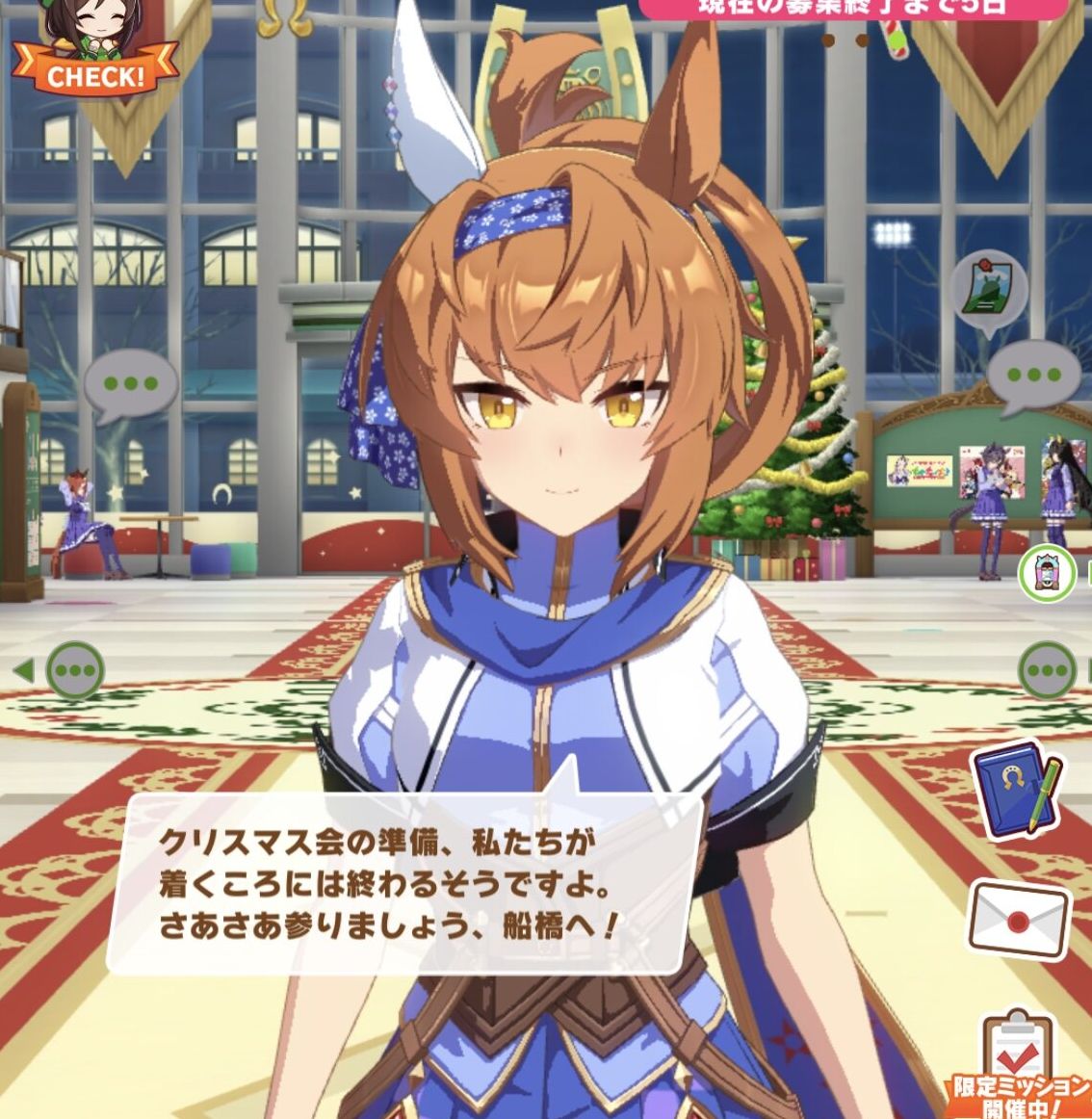Tap the green speech bubble with left arrow
Viewport: 1092px width, 1119px height.
[x=76, y=670]
